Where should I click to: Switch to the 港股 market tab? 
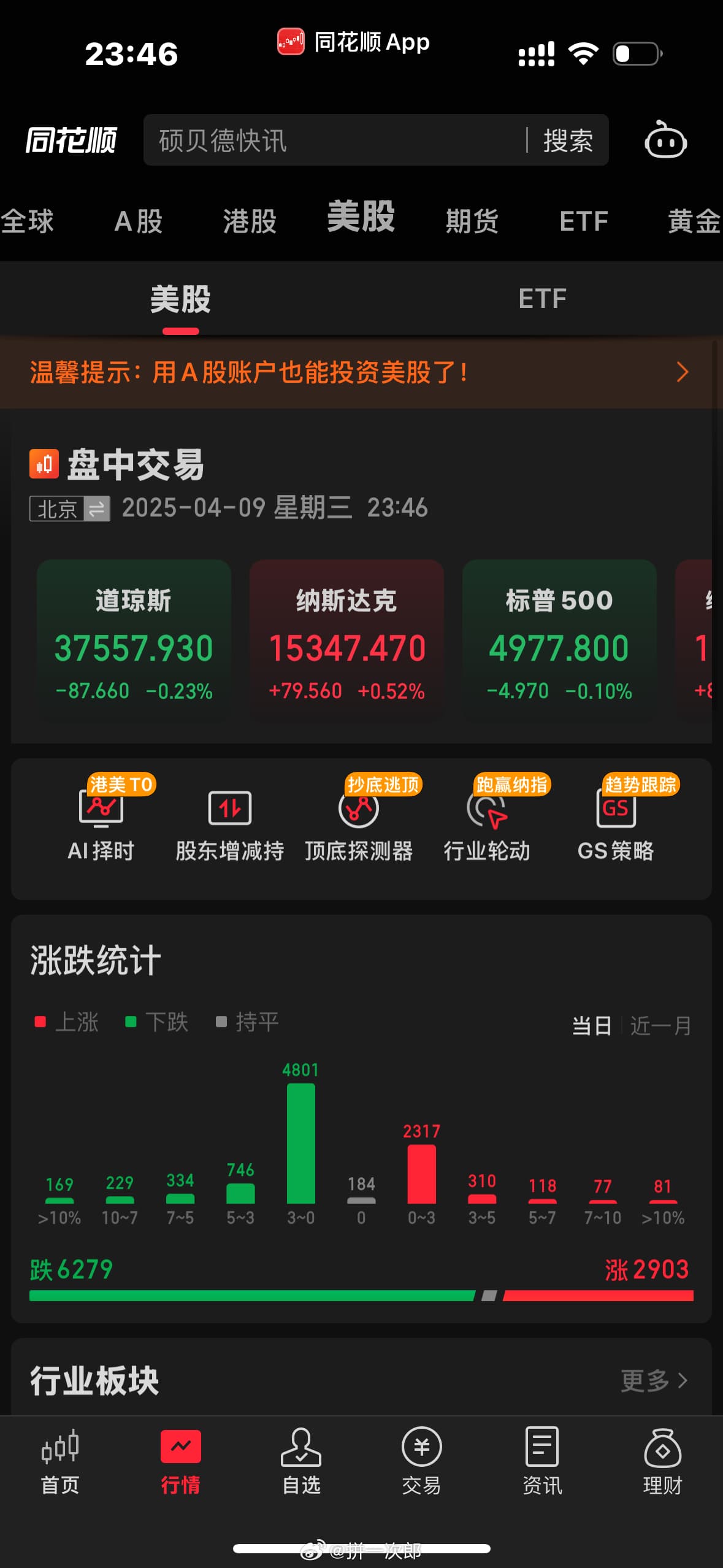(250, 221)
